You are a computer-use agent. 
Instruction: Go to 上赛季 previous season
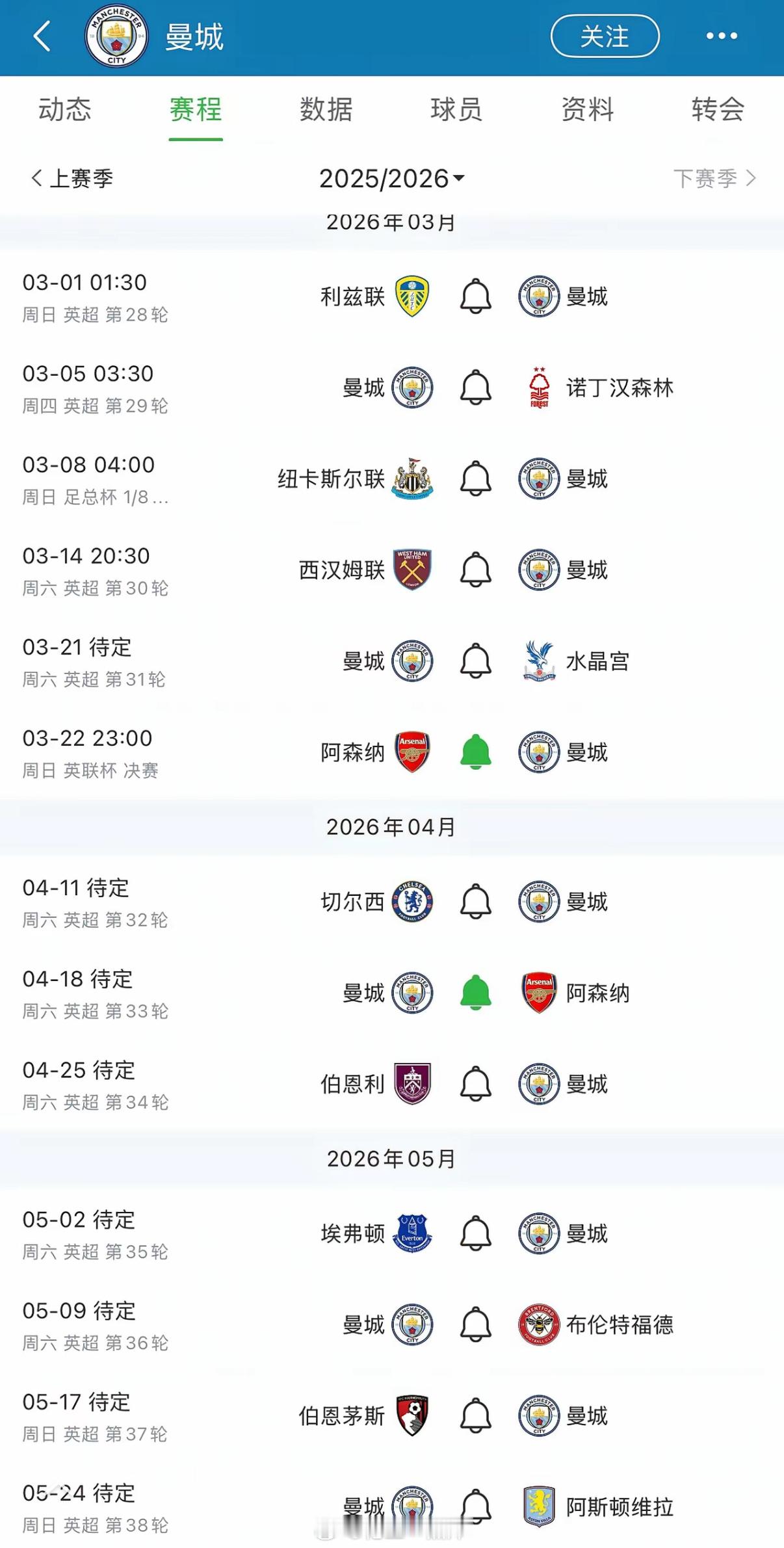73,178
